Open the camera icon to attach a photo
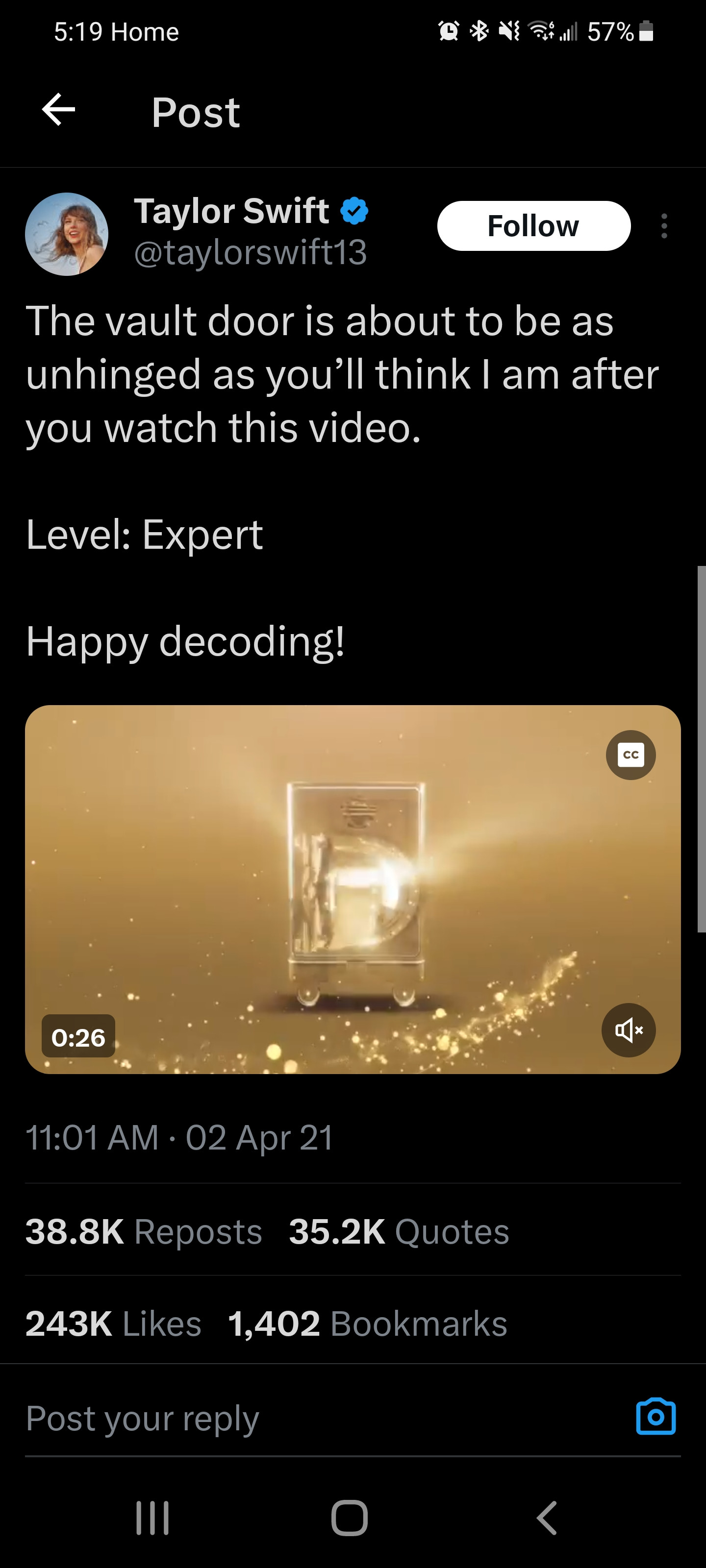This screenshot has width=706, height=1568. 656,1417
